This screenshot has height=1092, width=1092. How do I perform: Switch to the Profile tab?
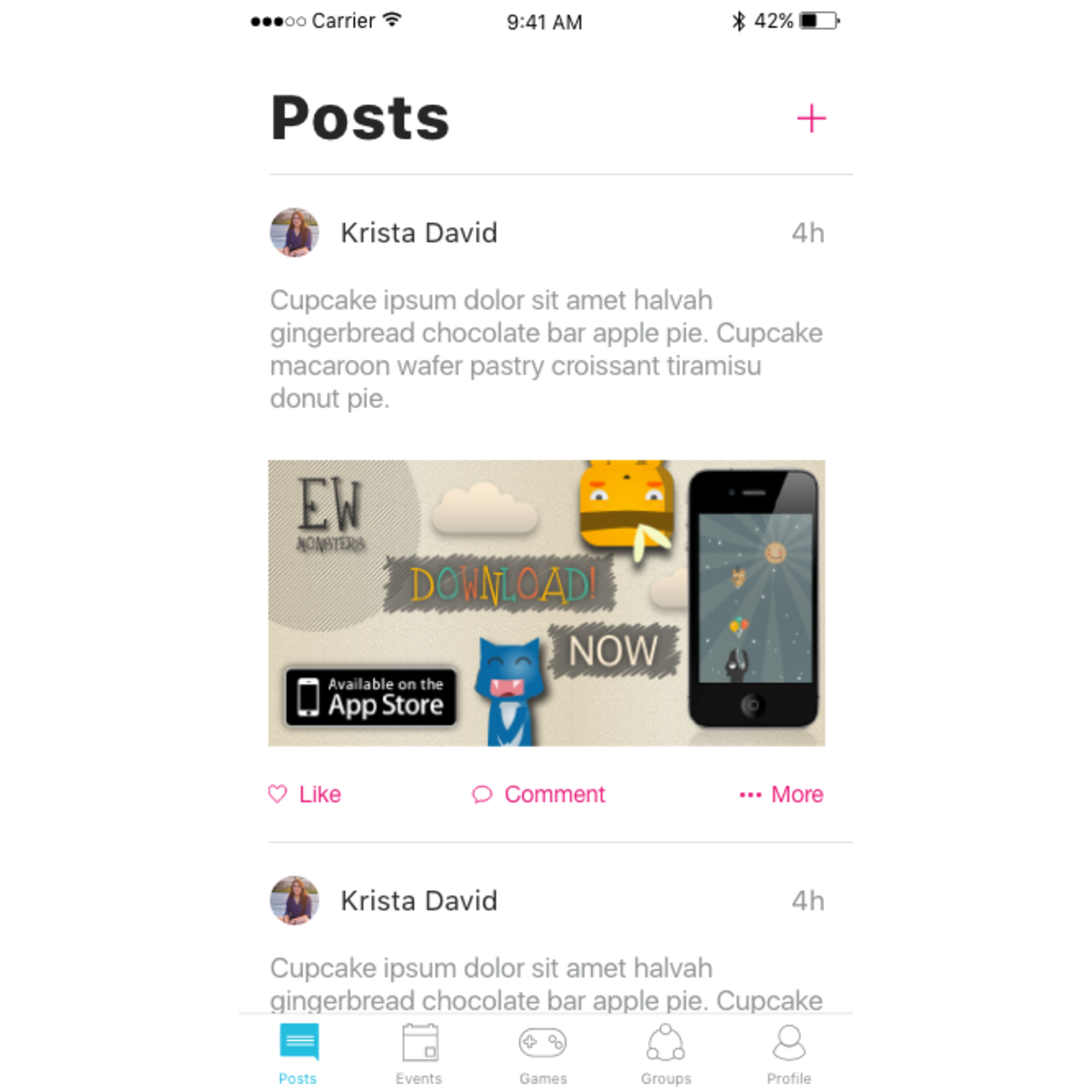coord(788,1054)
